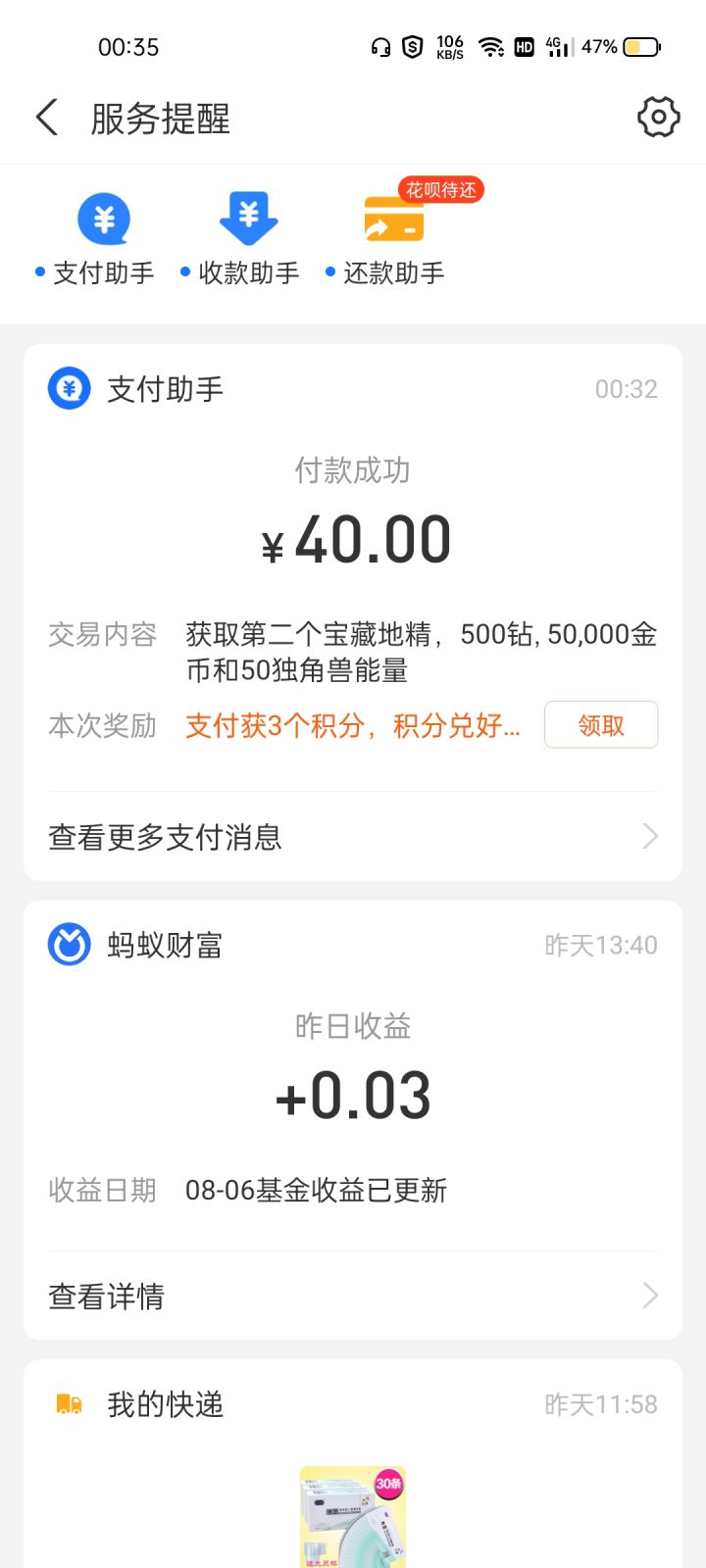This screenshot has height=1568, width=706.
Task: Open the 我的快递 message card
Action: [x=353, y=1470]
